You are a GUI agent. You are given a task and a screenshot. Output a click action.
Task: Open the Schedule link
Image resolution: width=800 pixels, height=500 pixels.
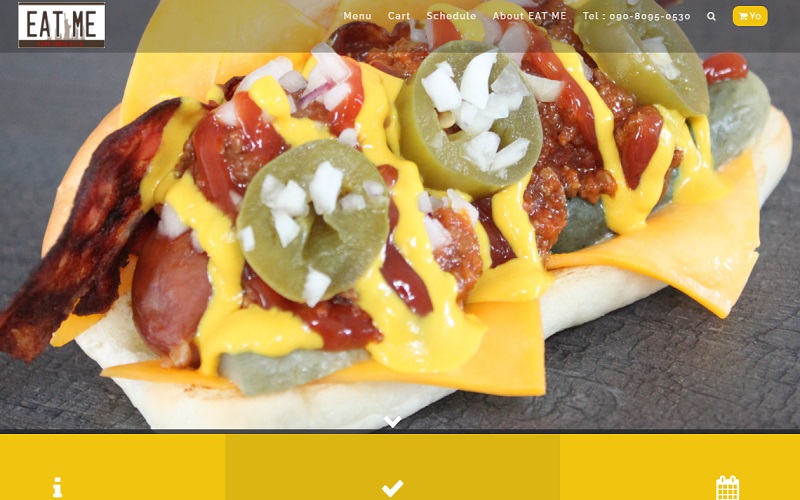click(451, 16)
